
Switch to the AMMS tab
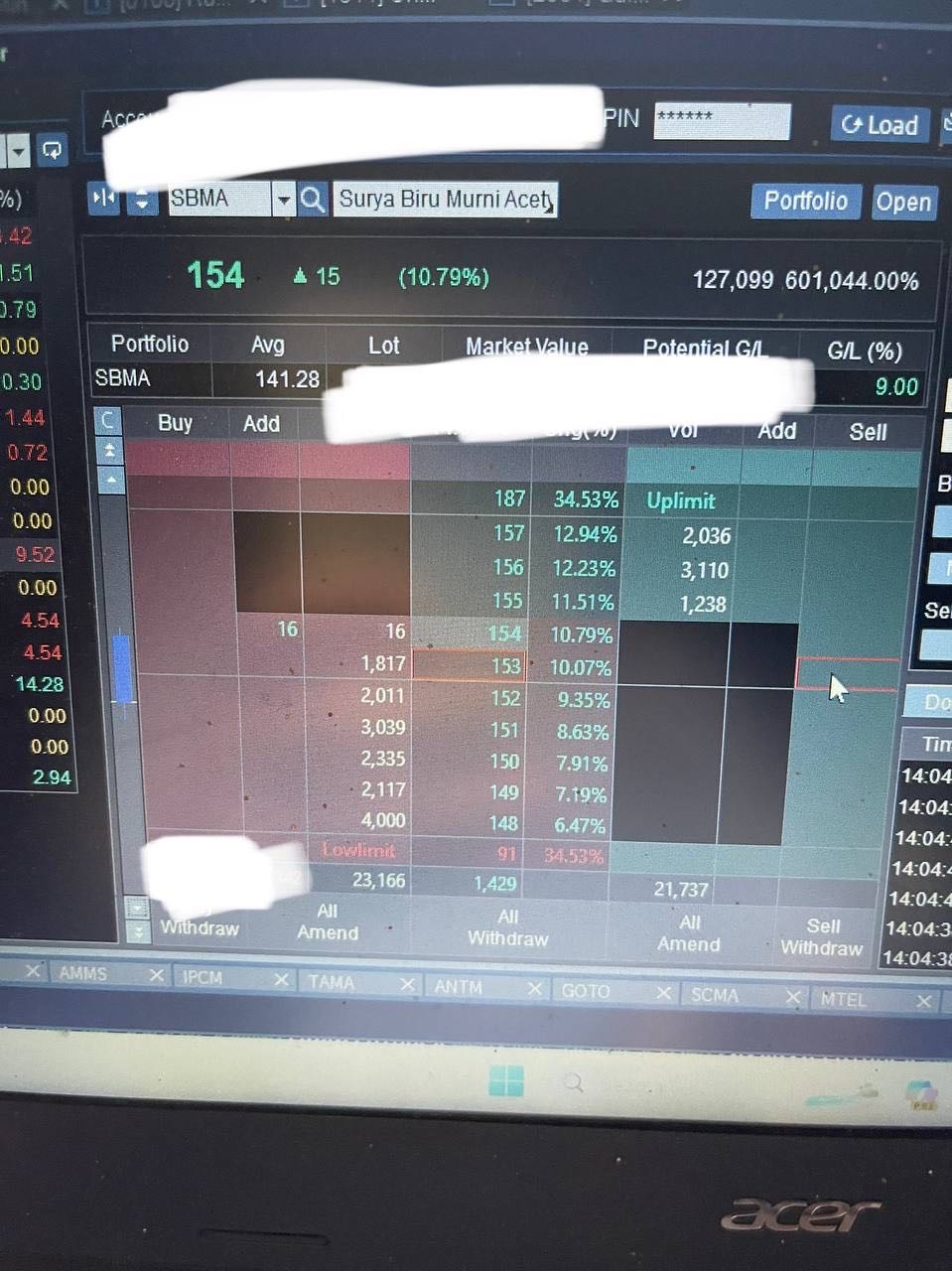pos(83,973)
